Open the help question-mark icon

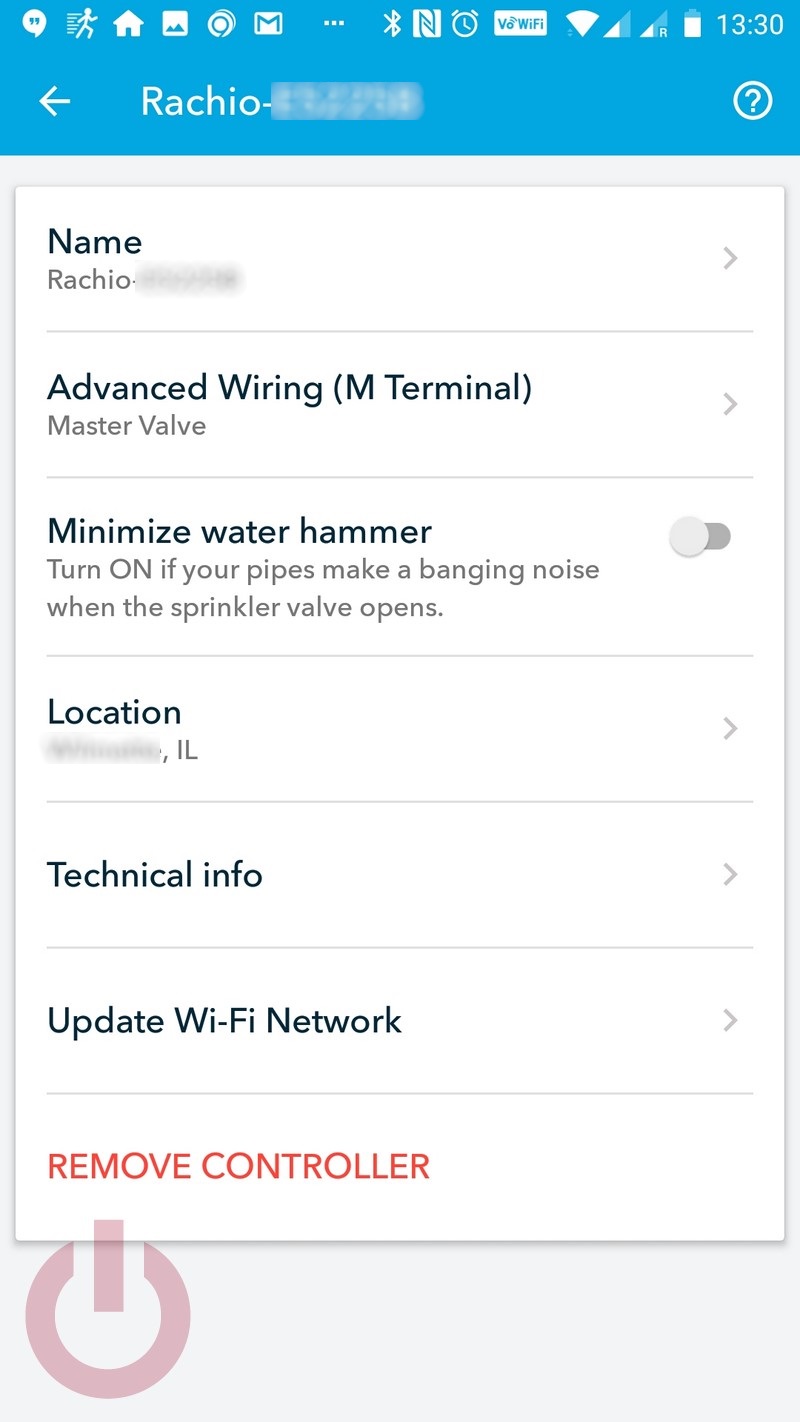point(753,101)
